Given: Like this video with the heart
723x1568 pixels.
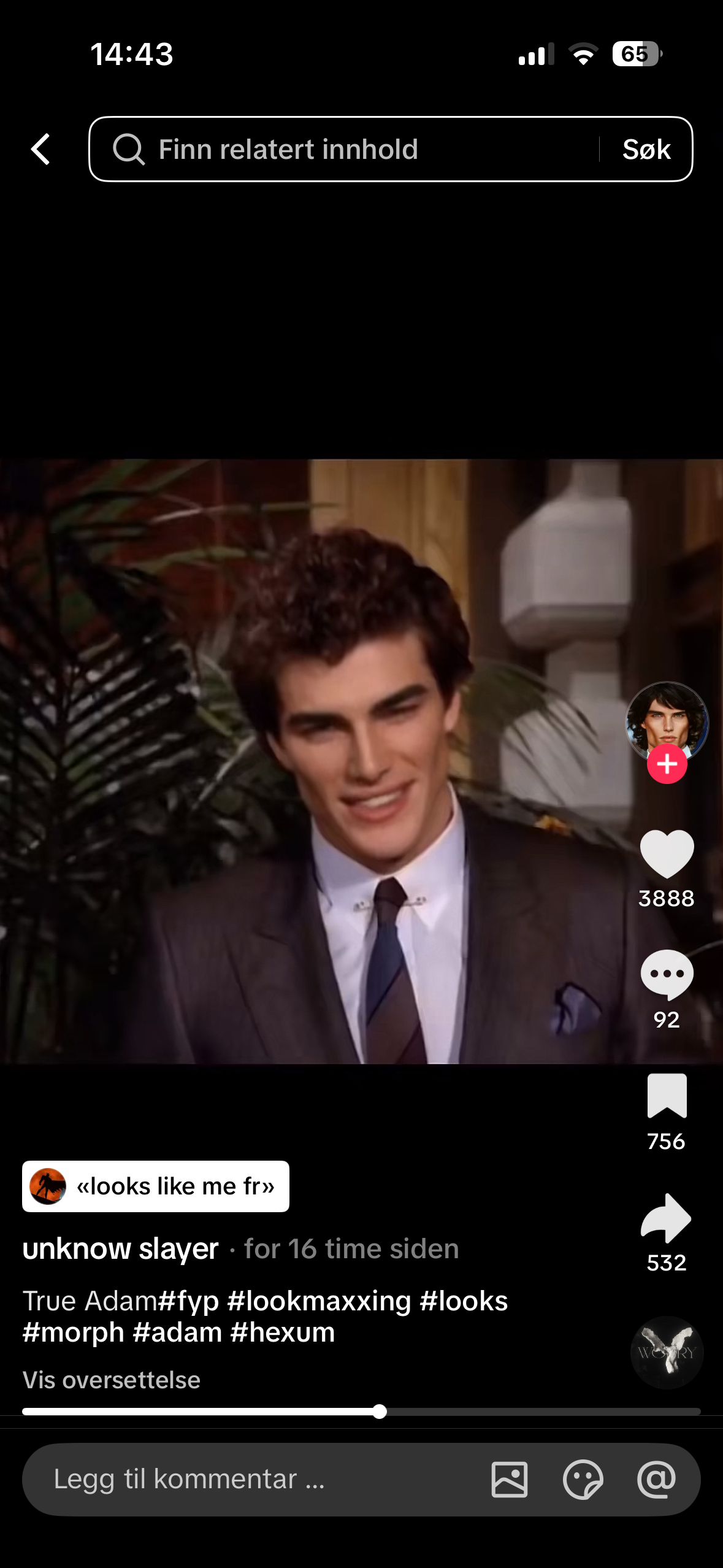Looking at the screenshot, I should click(x=667, y=853).
